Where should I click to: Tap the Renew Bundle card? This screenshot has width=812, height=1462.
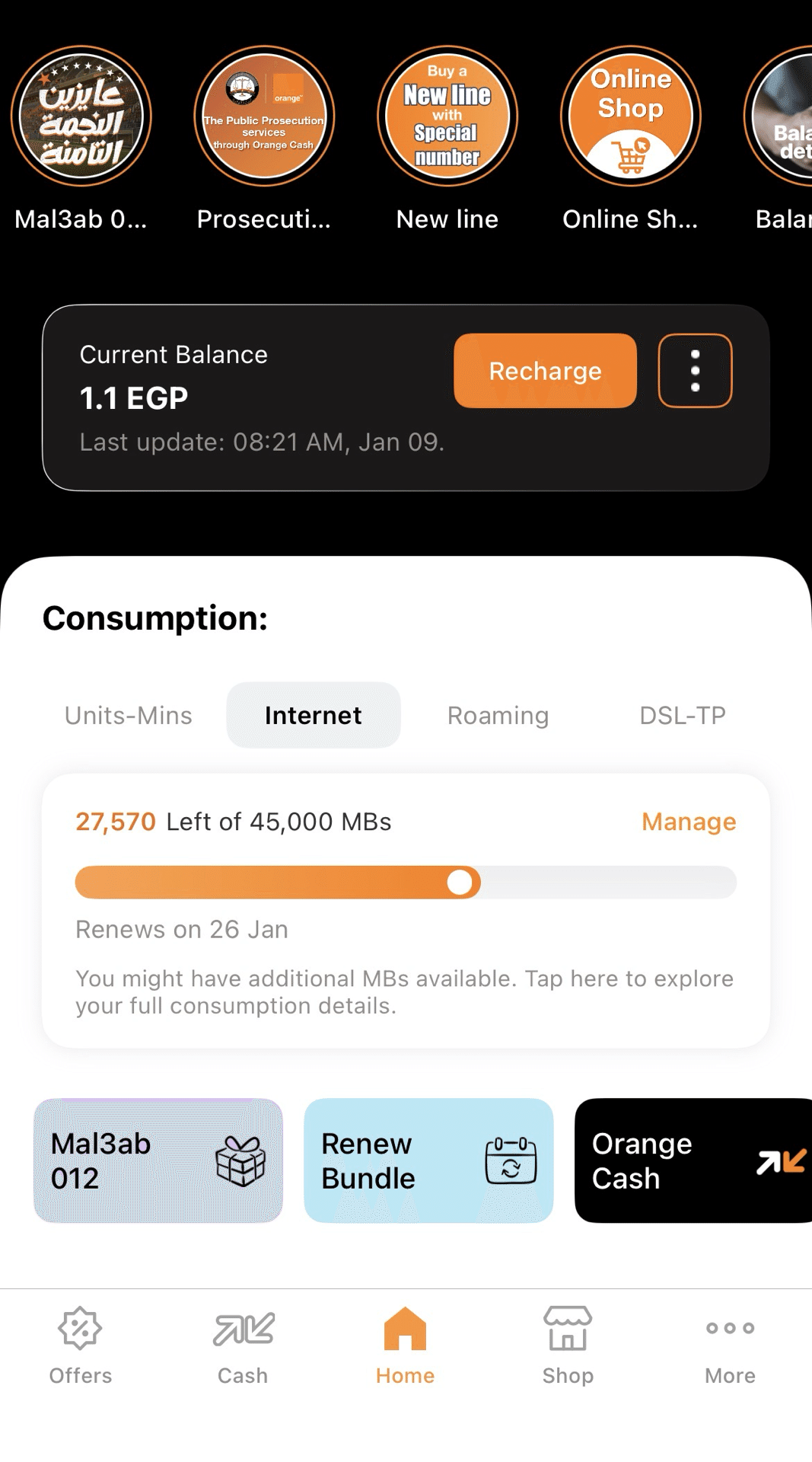coord(428,1160)
